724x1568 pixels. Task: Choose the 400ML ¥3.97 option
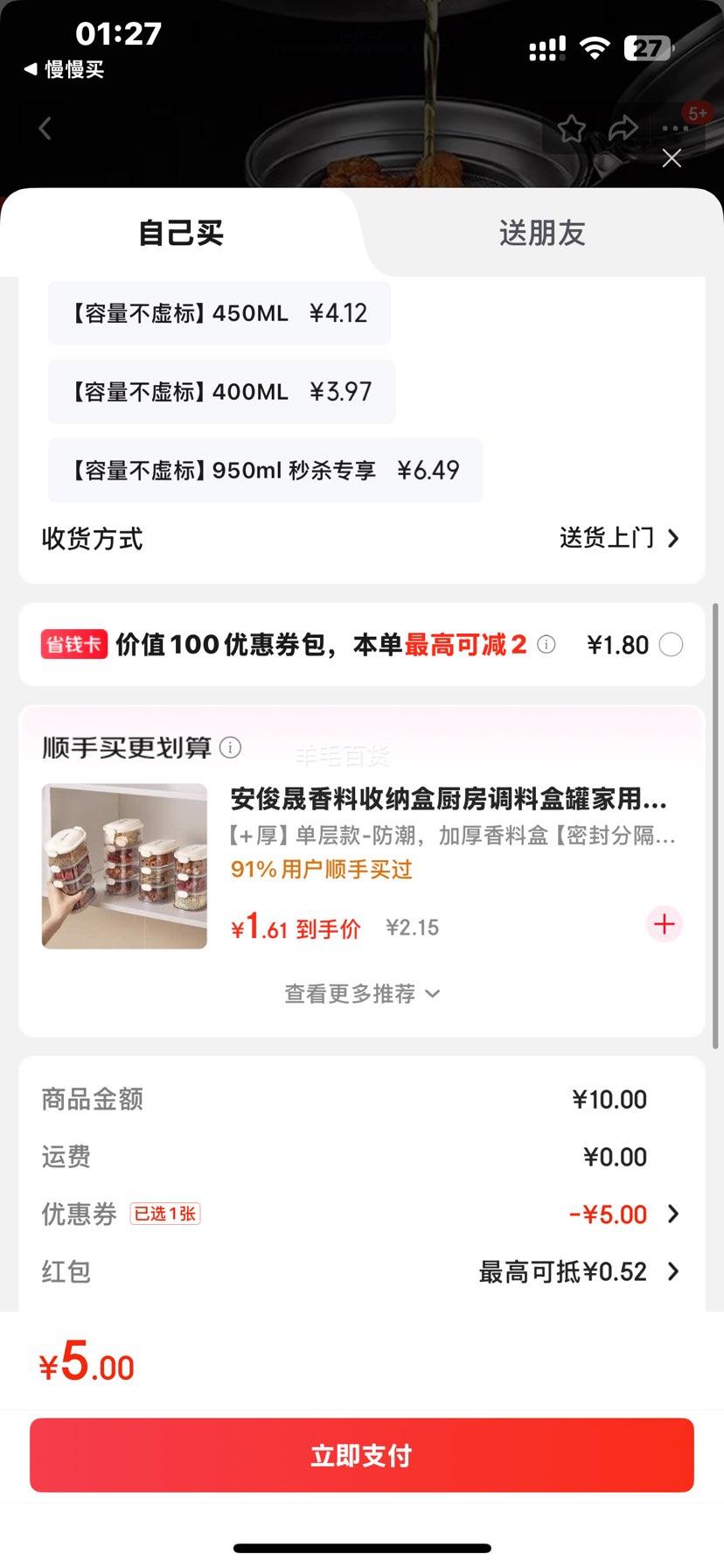pos(222,392)
